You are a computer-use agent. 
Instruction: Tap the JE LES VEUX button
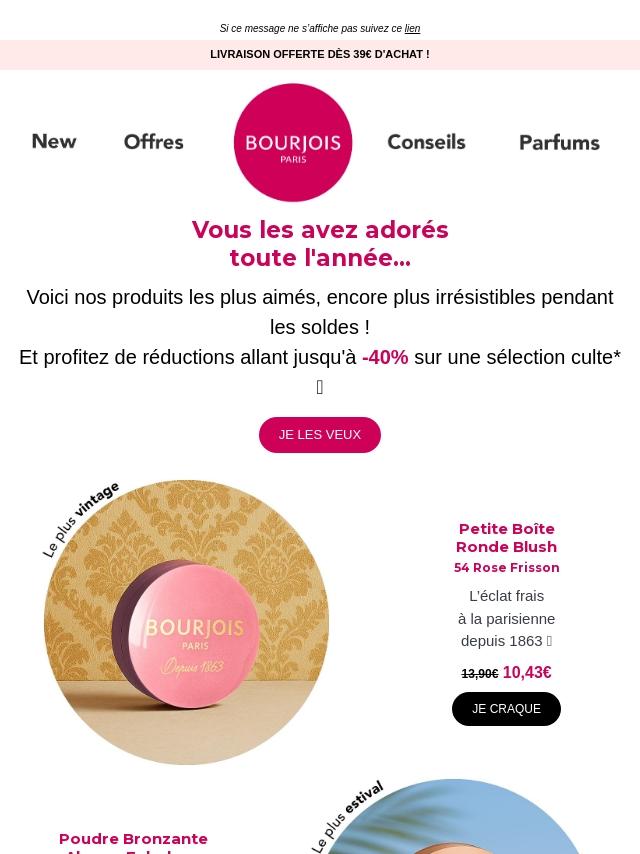tap(320, 435)
